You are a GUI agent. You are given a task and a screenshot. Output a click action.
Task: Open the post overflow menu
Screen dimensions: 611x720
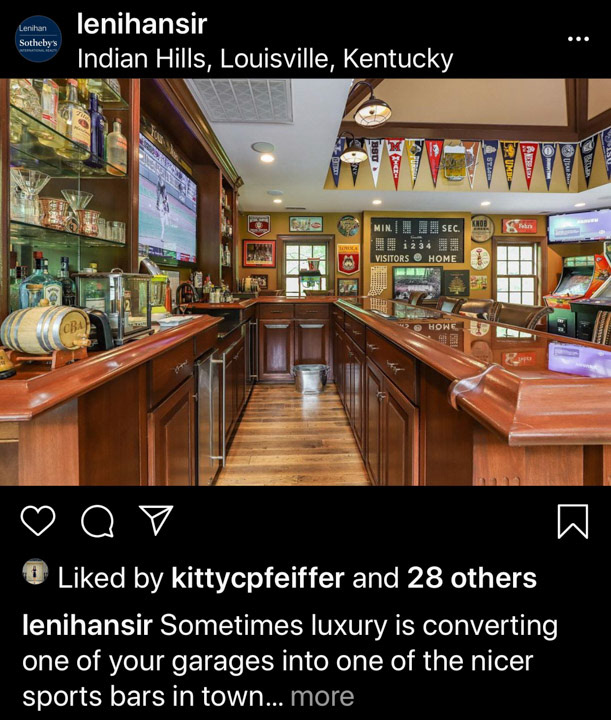click(x=578, y=39)
